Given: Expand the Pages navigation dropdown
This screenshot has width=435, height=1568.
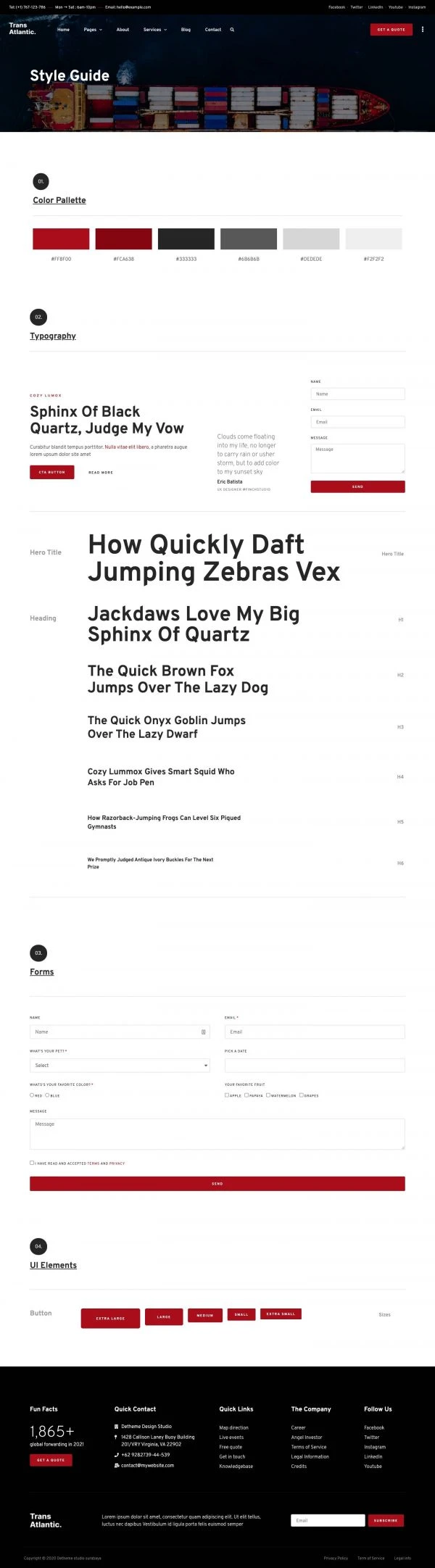Looking at the screenshot, I should tap(93, 30).
